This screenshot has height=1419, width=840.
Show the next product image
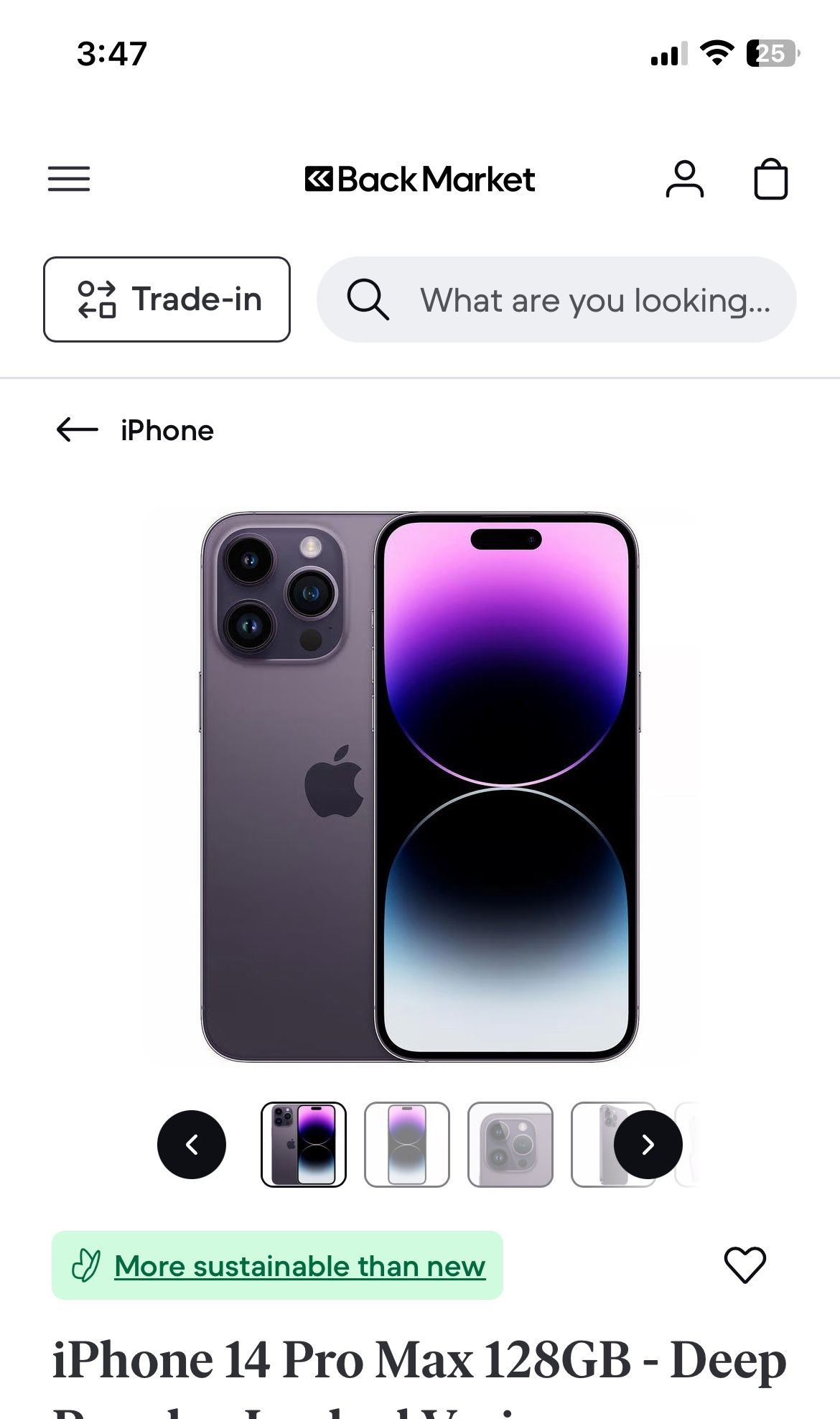coord(648,1144)
